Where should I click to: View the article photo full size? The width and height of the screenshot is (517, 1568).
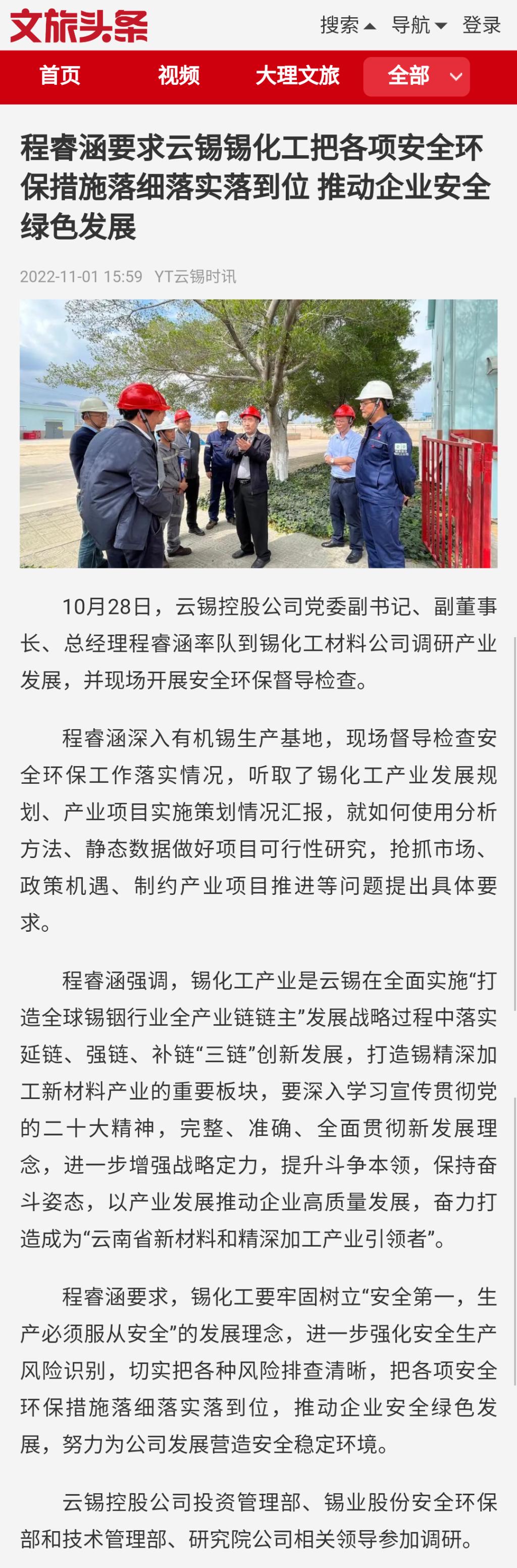[x=258, y=434]
